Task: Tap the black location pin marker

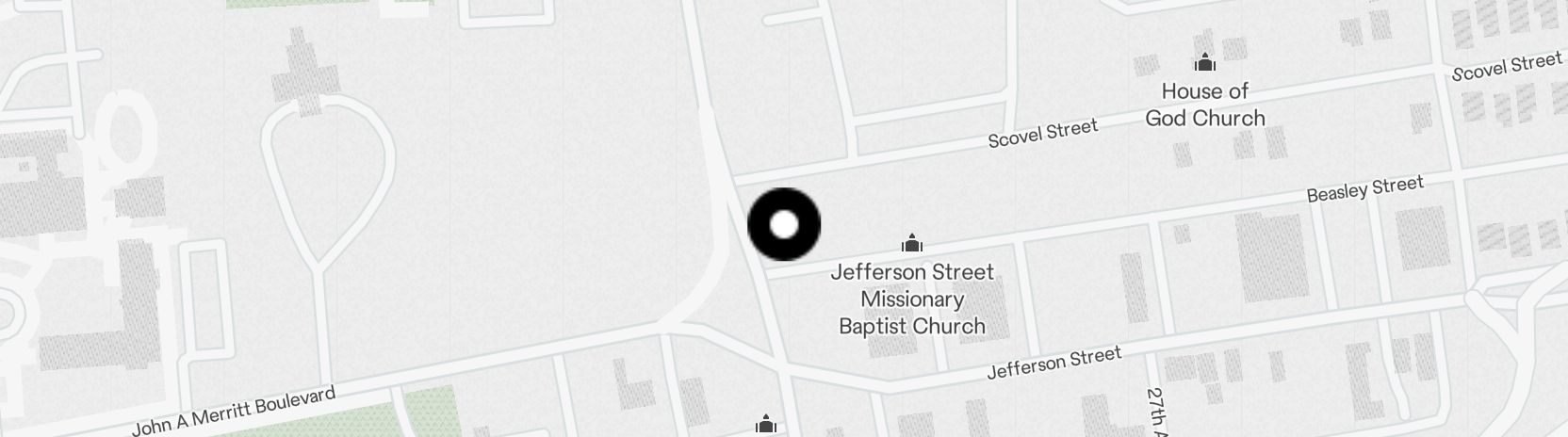Action: pos(784,225)
